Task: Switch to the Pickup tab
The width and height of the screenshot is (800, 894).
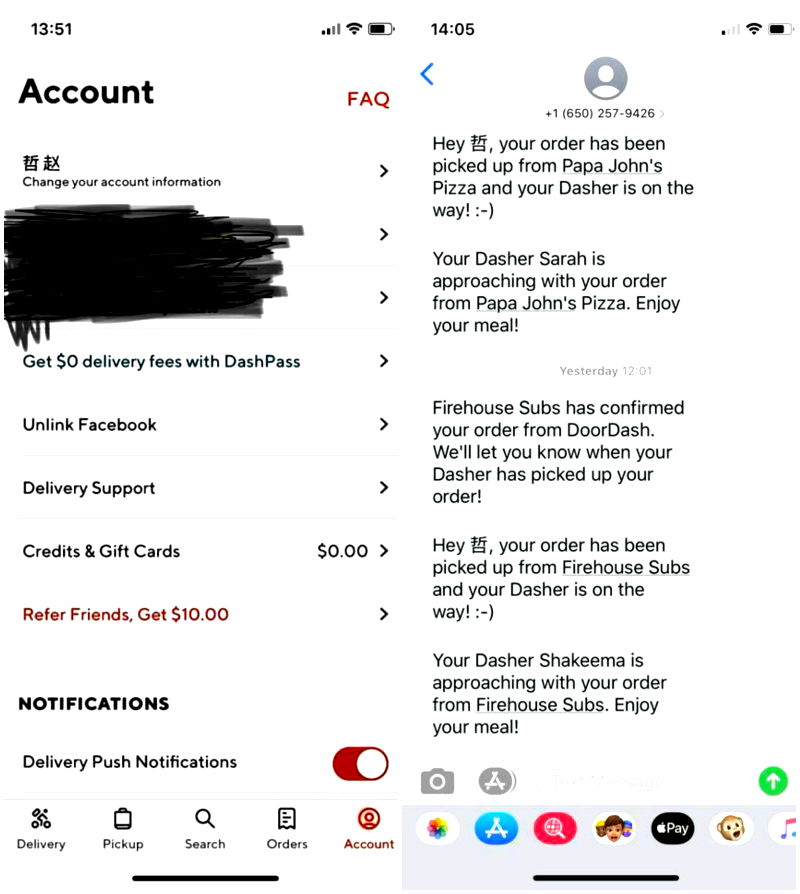Action: point(122,829)
